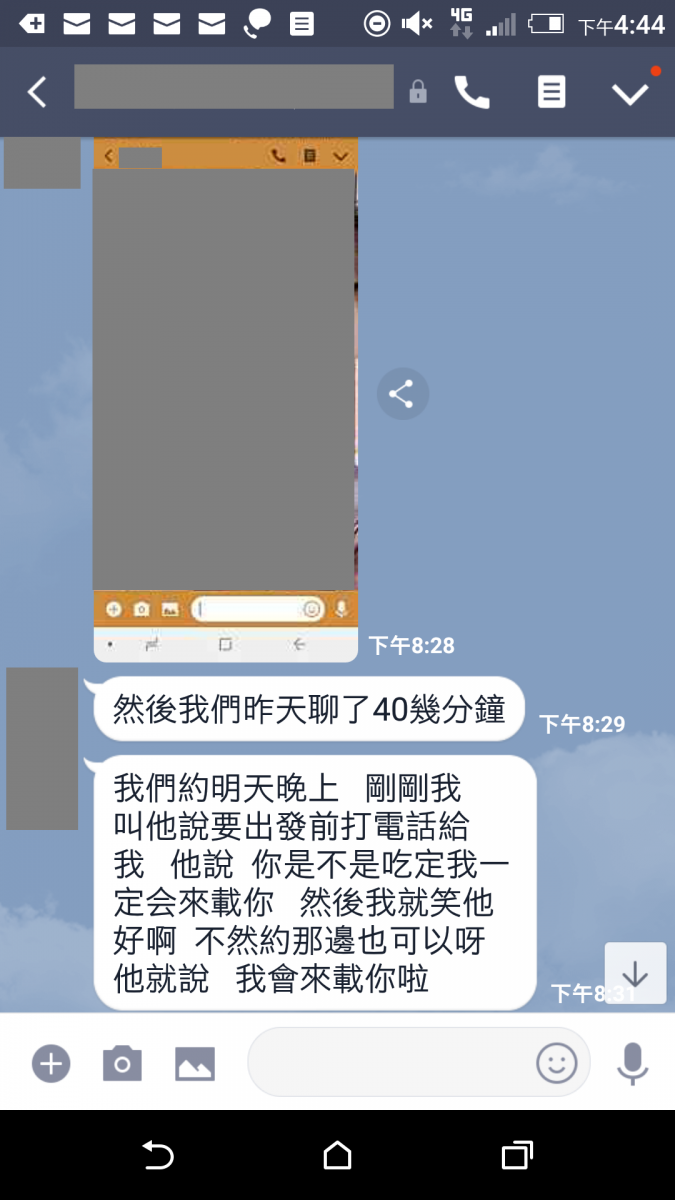Go back to the chat list
This screenshot has width=675, height=1200.
[x=37, y=92]
